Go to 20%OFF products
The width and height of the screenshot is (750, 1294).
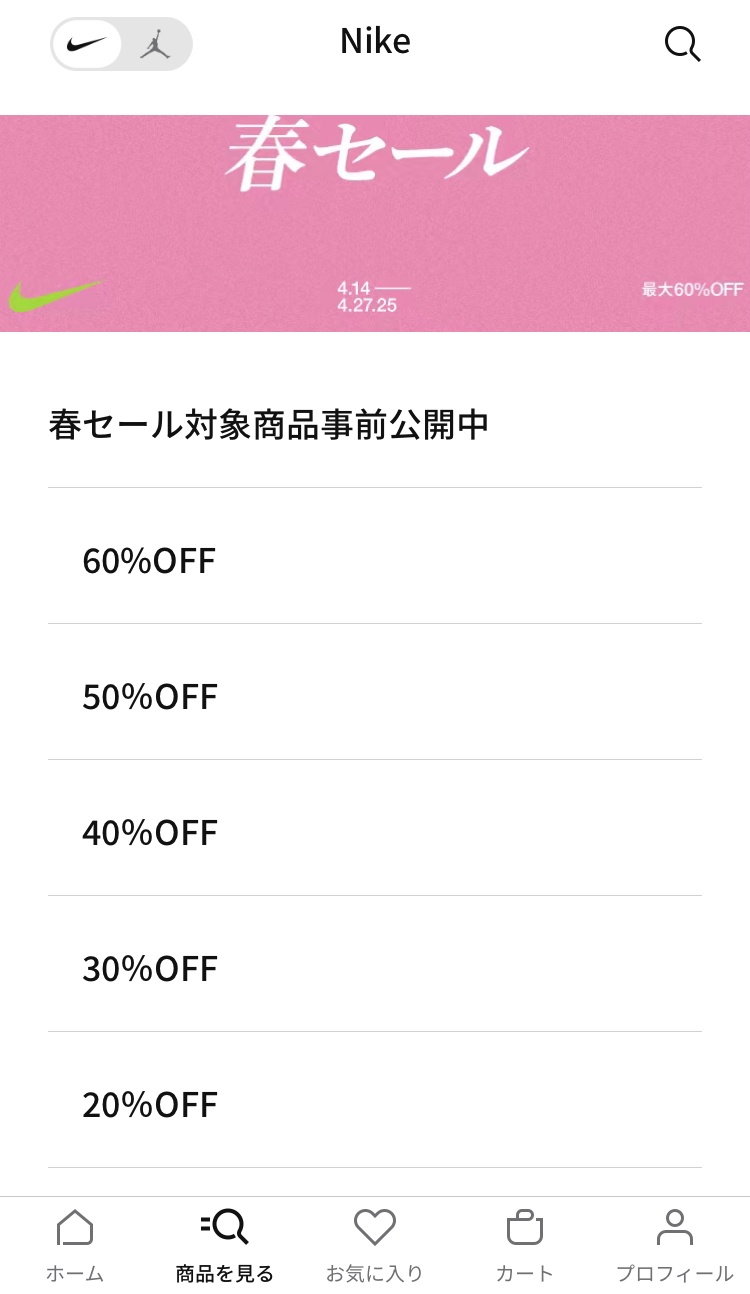pyautogui.click(x=375, y=1104)
